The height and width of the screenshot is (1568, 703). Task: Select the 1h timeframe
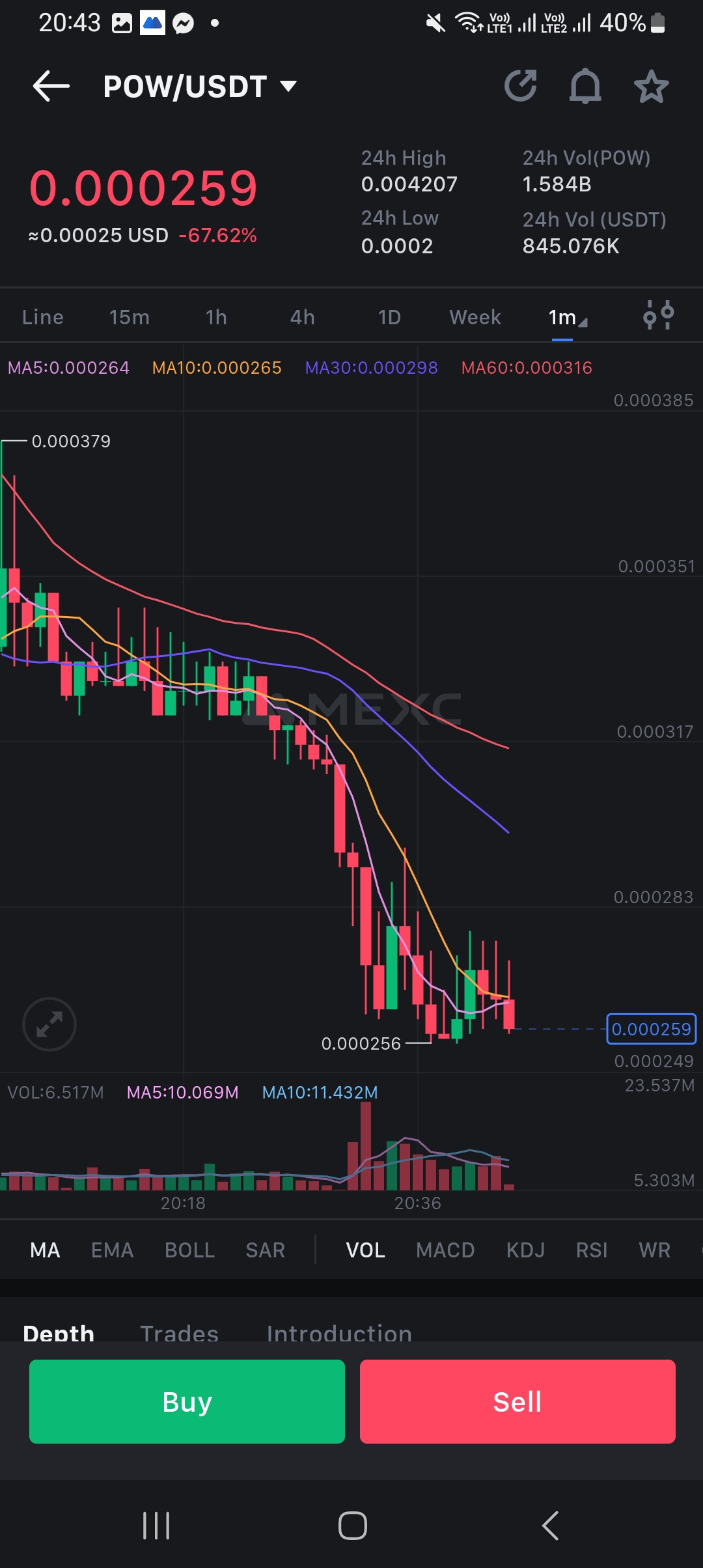pyautogui.click(x=216, y=317)
